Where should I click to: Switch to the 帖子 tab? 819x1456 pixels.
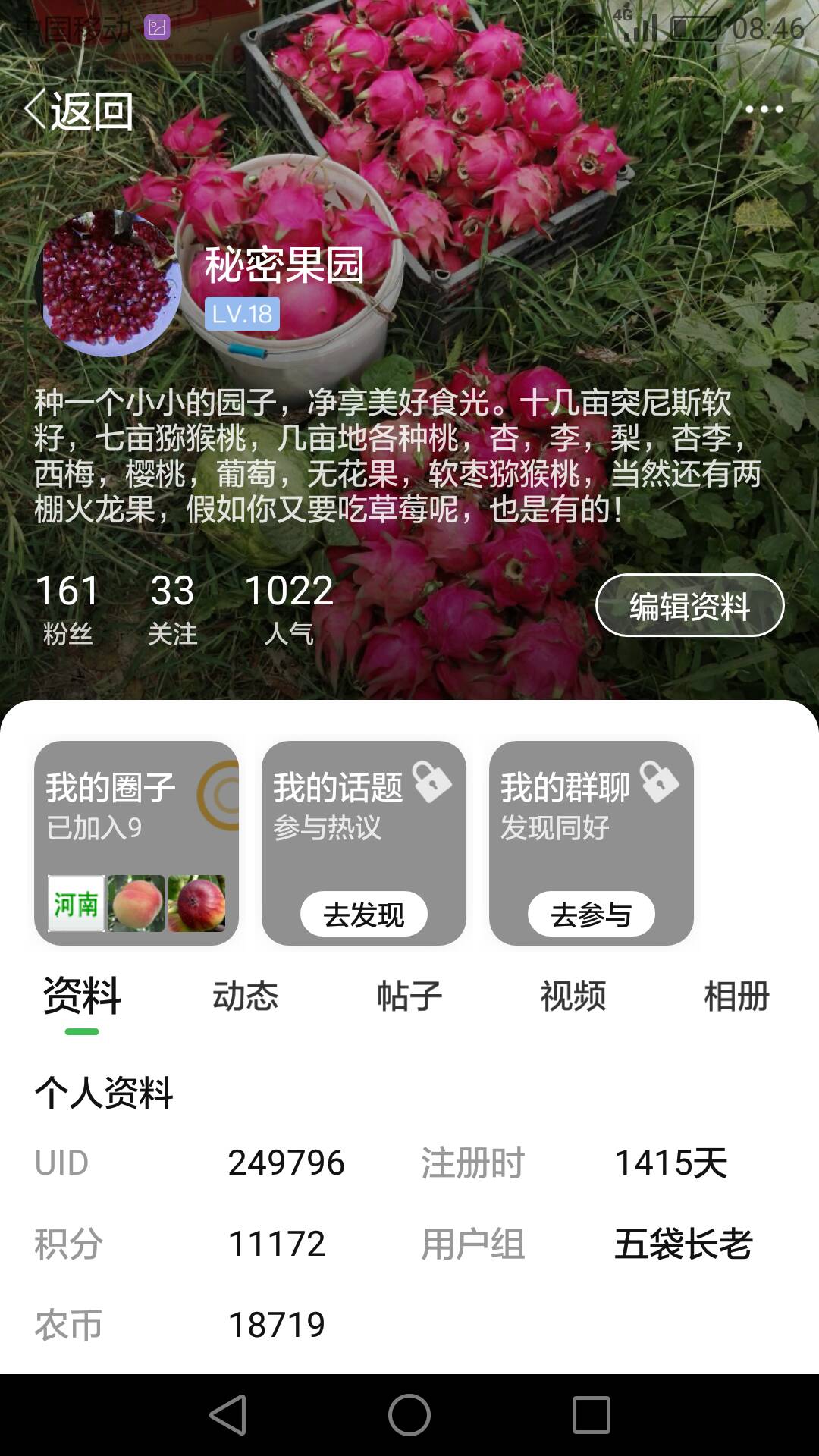409,996
